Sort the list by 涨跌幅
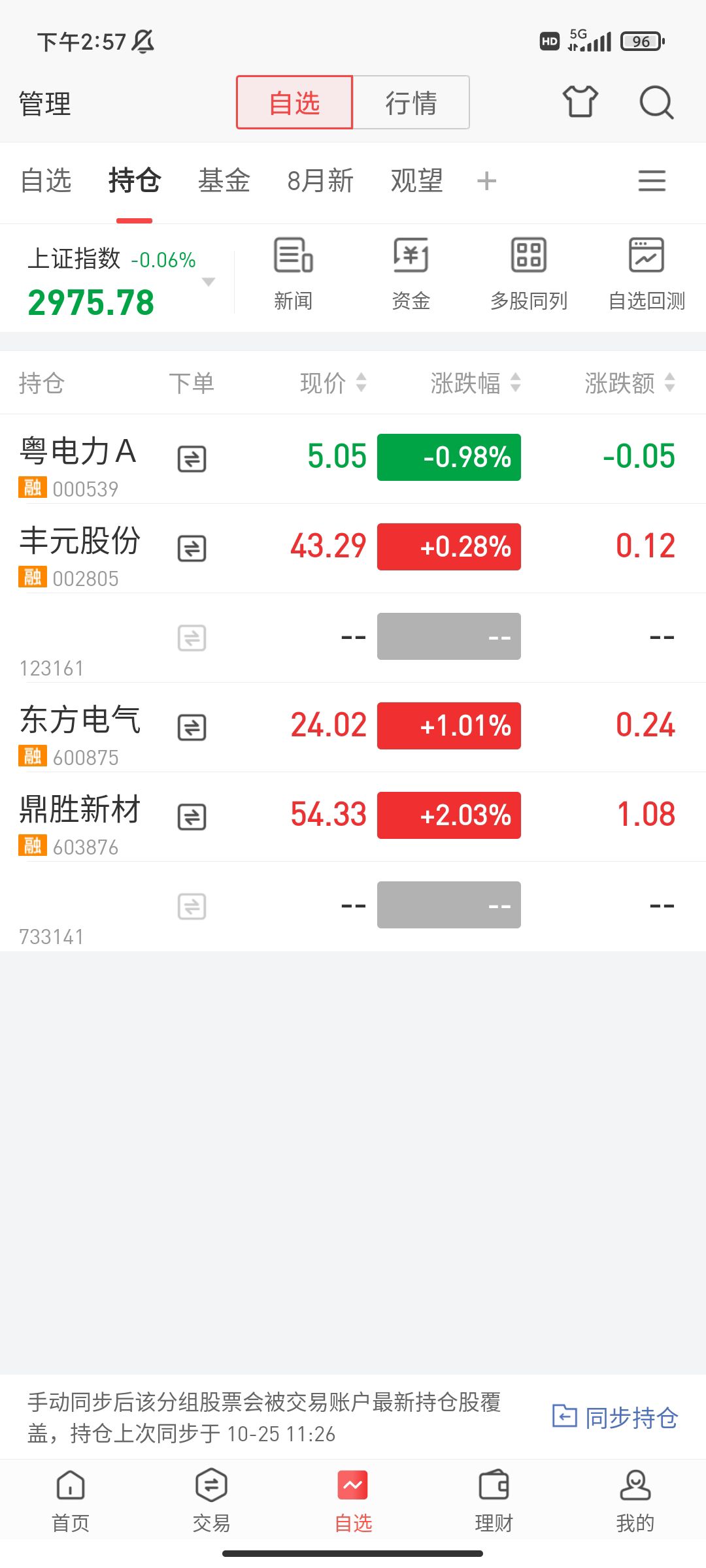 tap(475, 383)
